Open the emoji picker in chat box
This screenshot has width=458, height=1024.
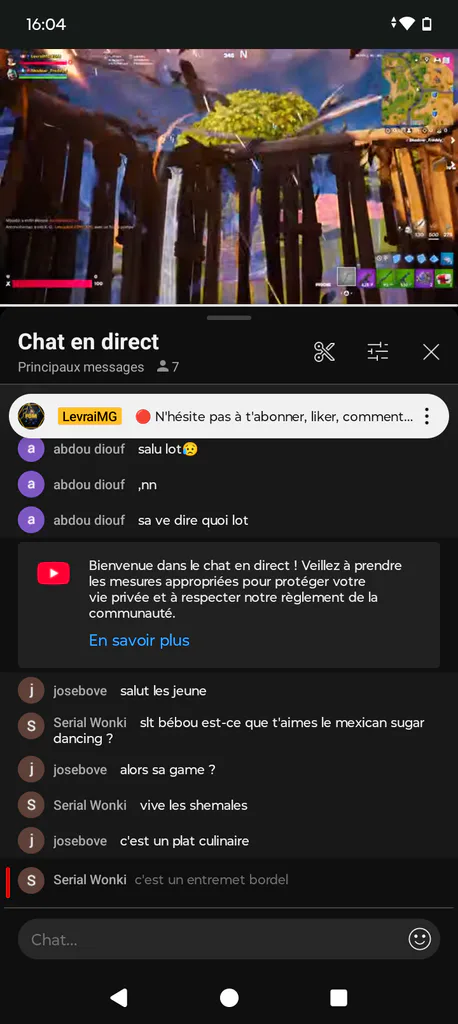419,939
